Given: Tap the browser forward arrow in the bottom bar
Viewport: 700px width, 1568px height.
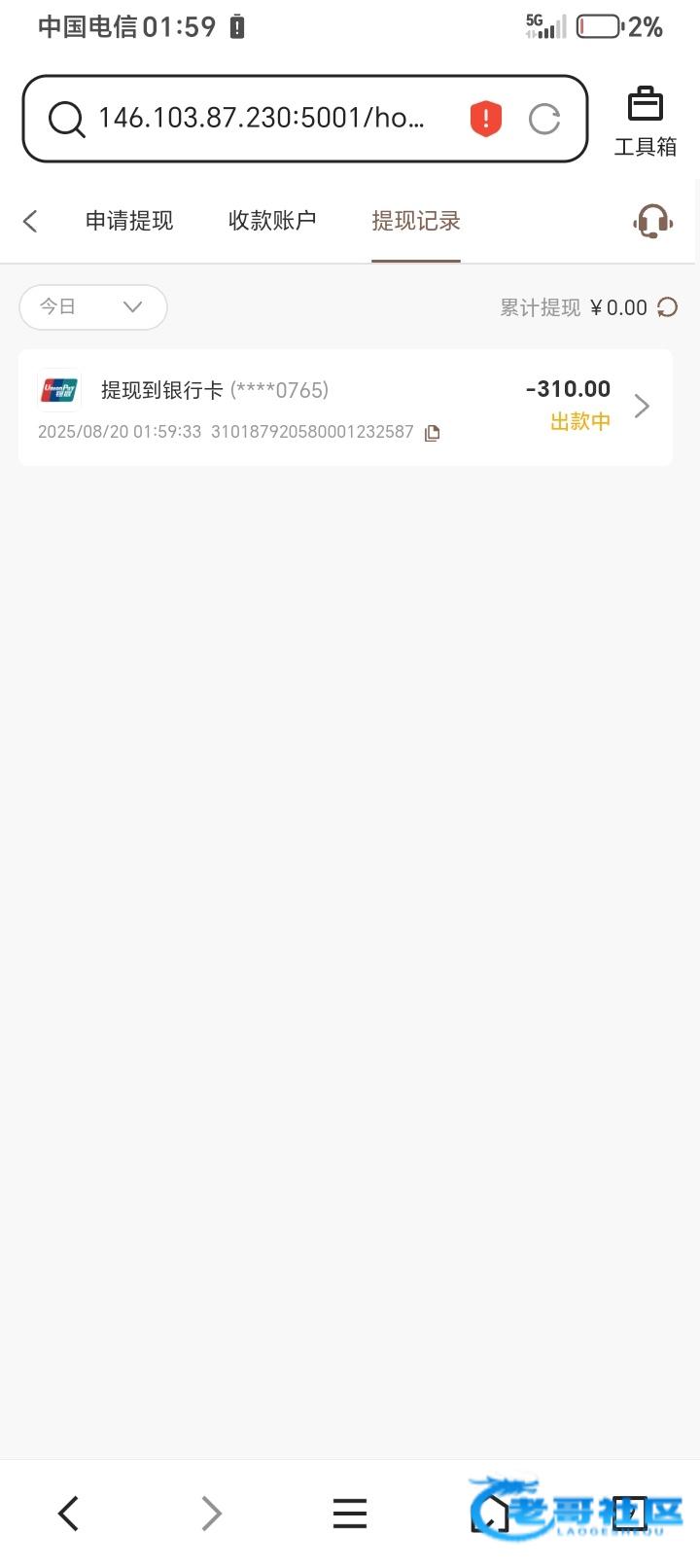Looking at the screenshot, I should [x=211, y=1514].
